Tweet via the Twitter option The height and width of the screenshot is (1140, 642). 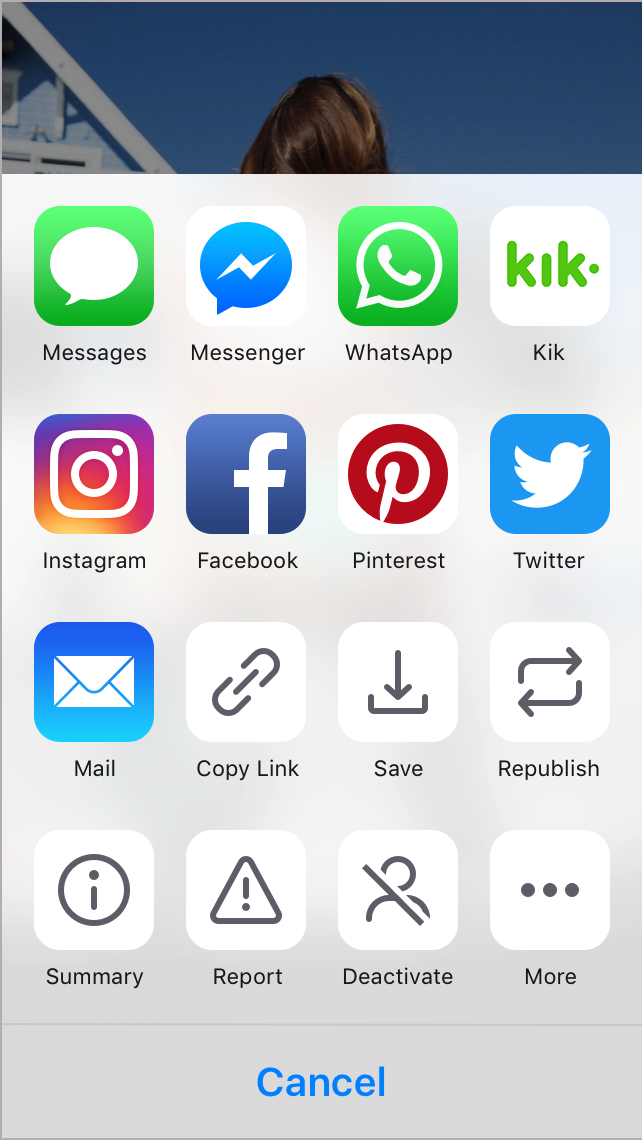[550, 474]
